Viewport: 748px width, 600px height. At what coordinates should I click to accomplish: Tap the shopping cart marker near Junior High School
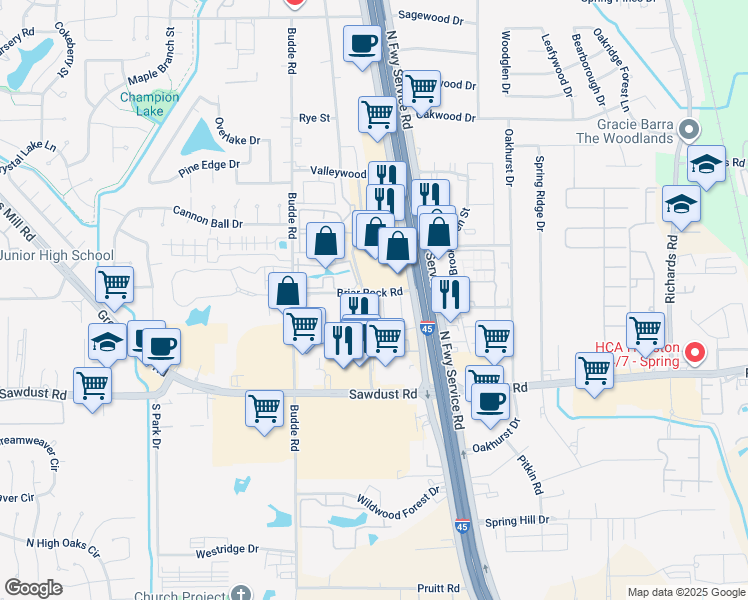tap(115, 284)
